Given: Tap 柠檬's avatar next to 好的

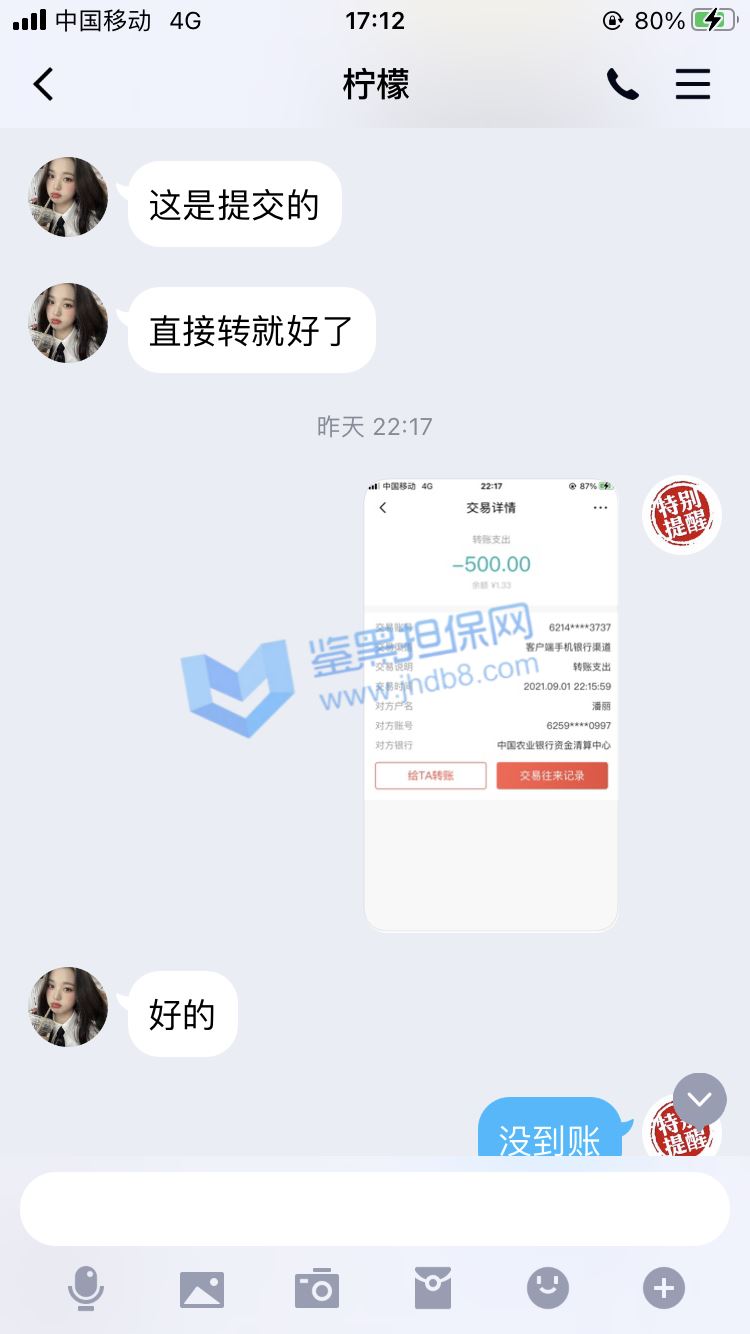Looking at the screenshot, I should tap(68, 1007).
